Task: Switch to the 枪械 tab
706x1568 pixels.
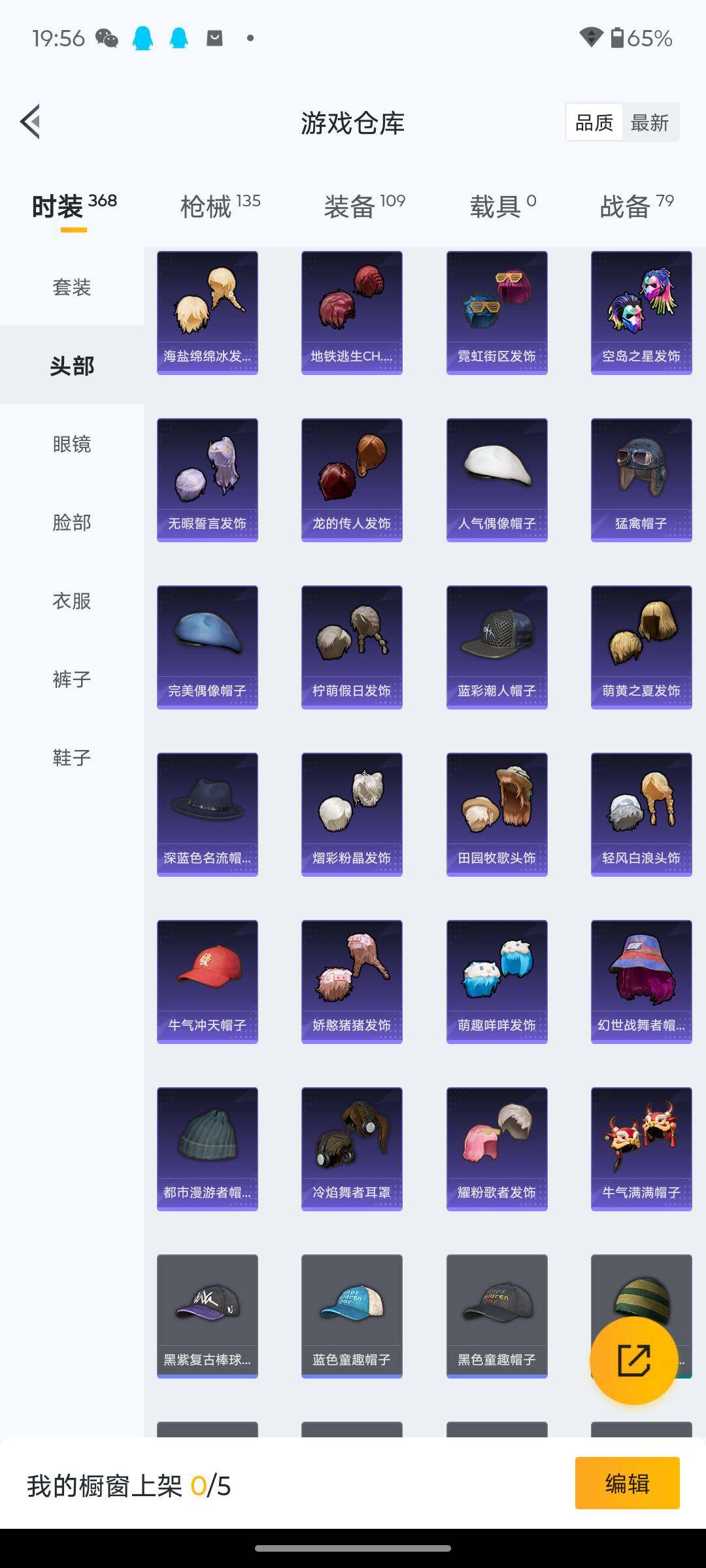Action: pos(220,206)
